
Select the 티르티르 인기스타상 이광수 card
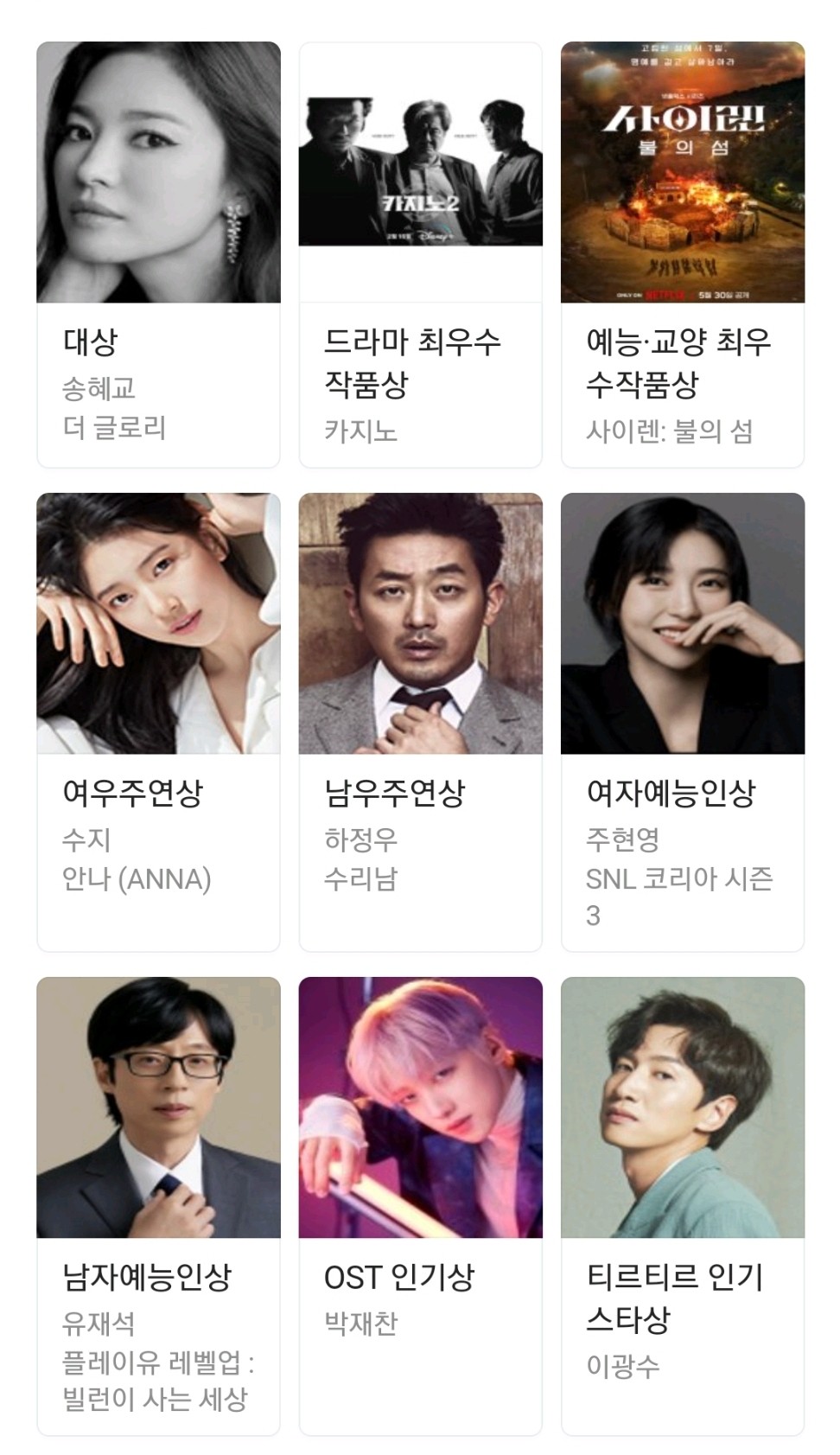(683, 1205)
